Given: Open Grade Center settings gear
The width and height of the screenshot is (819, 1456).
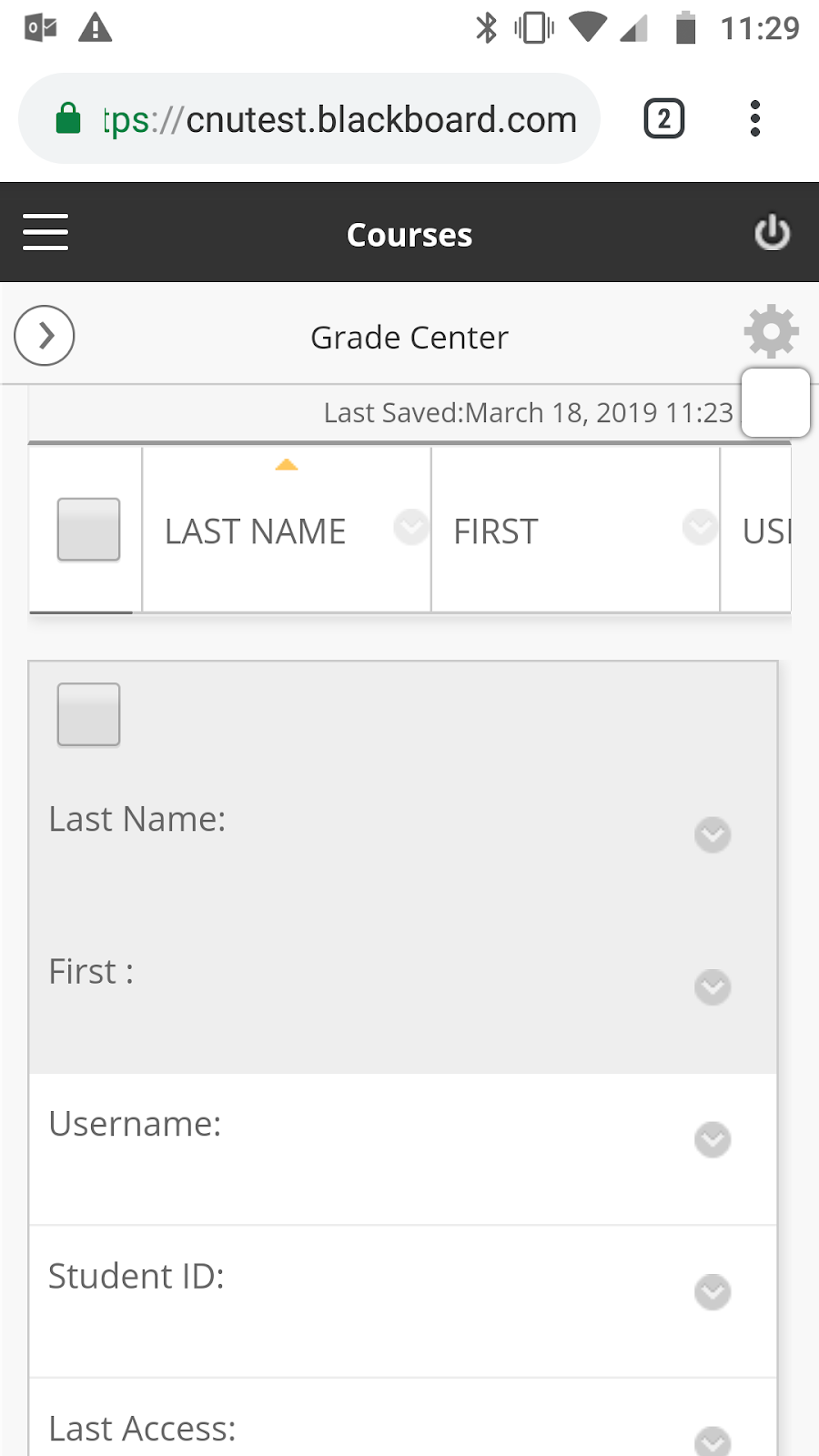Looking at the screenshot, I should (771, 332).
